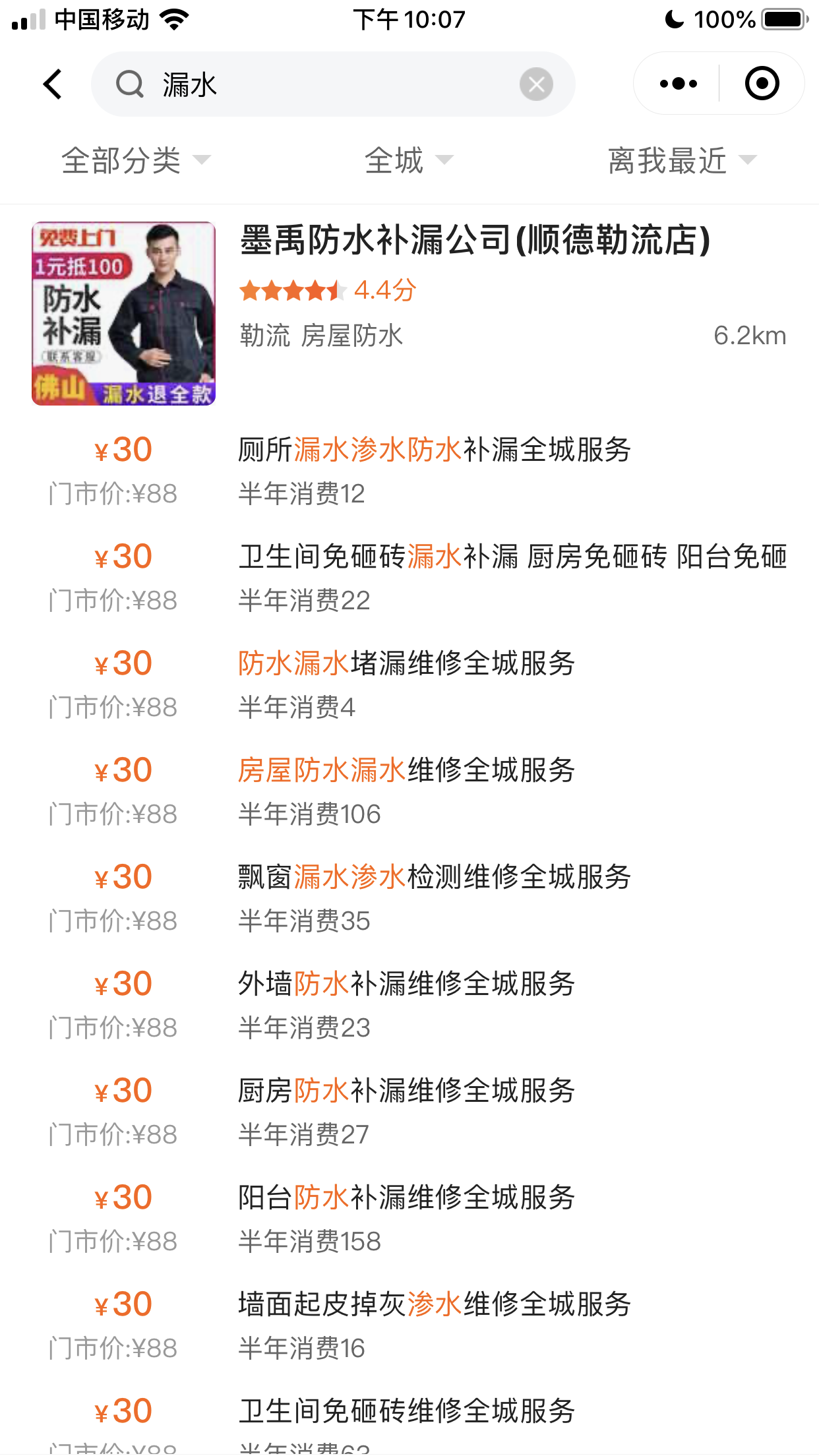Select the 卫生间免砸砖漏水补漏 deal
The width and height of the screenshot is (819, 1456).
[512, 557]
